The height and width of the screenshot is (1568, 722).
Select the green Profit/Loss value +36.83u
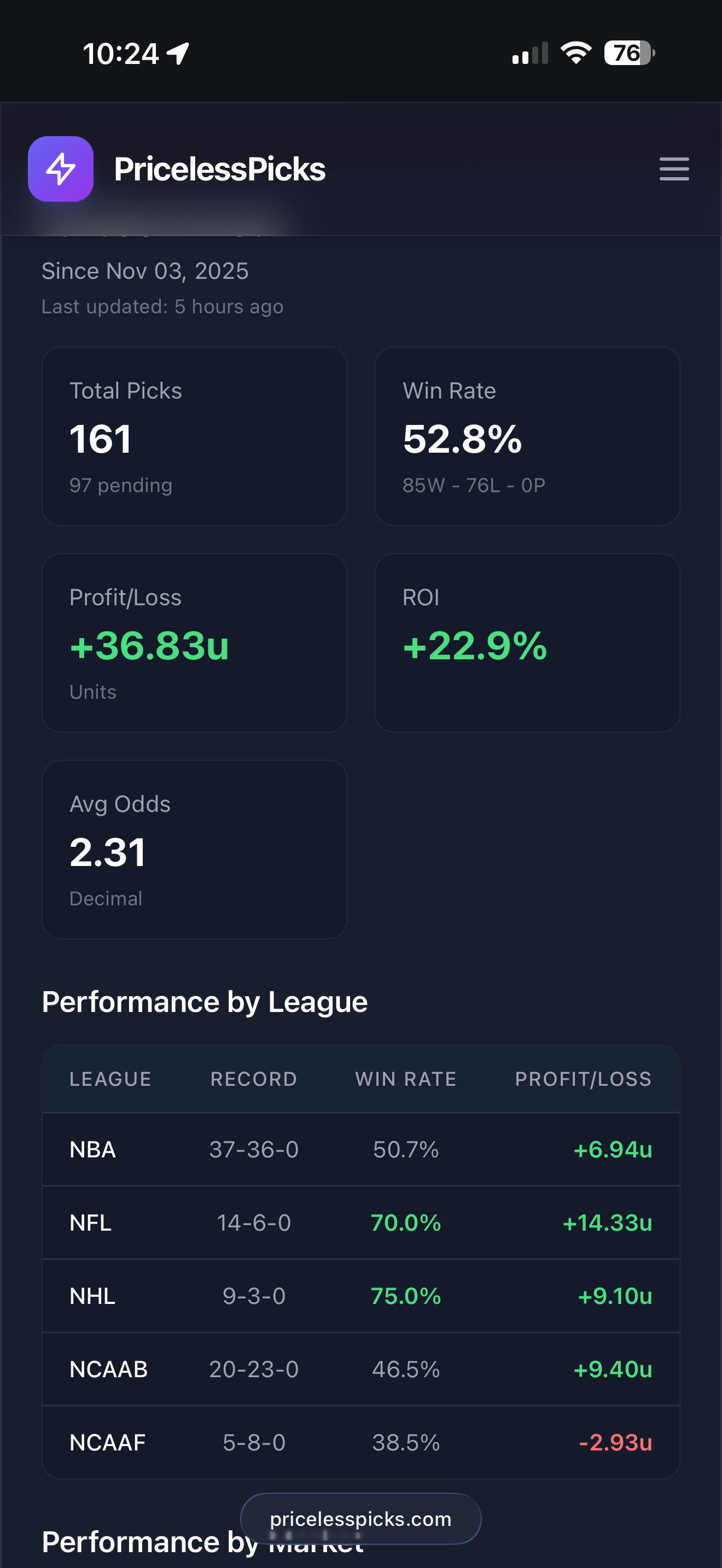[x=149, y=647]
